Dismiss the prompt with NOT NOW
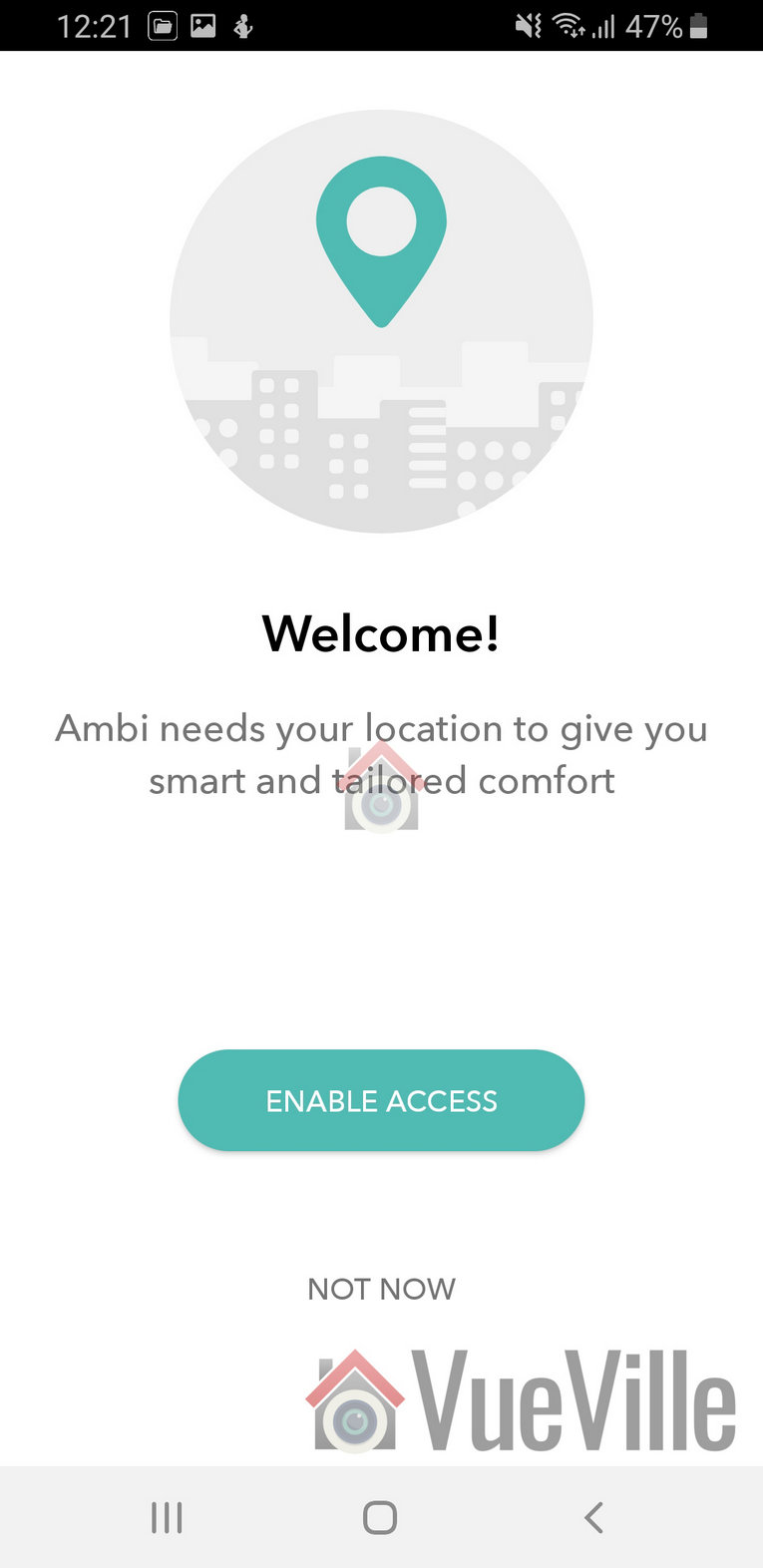 381,1288
